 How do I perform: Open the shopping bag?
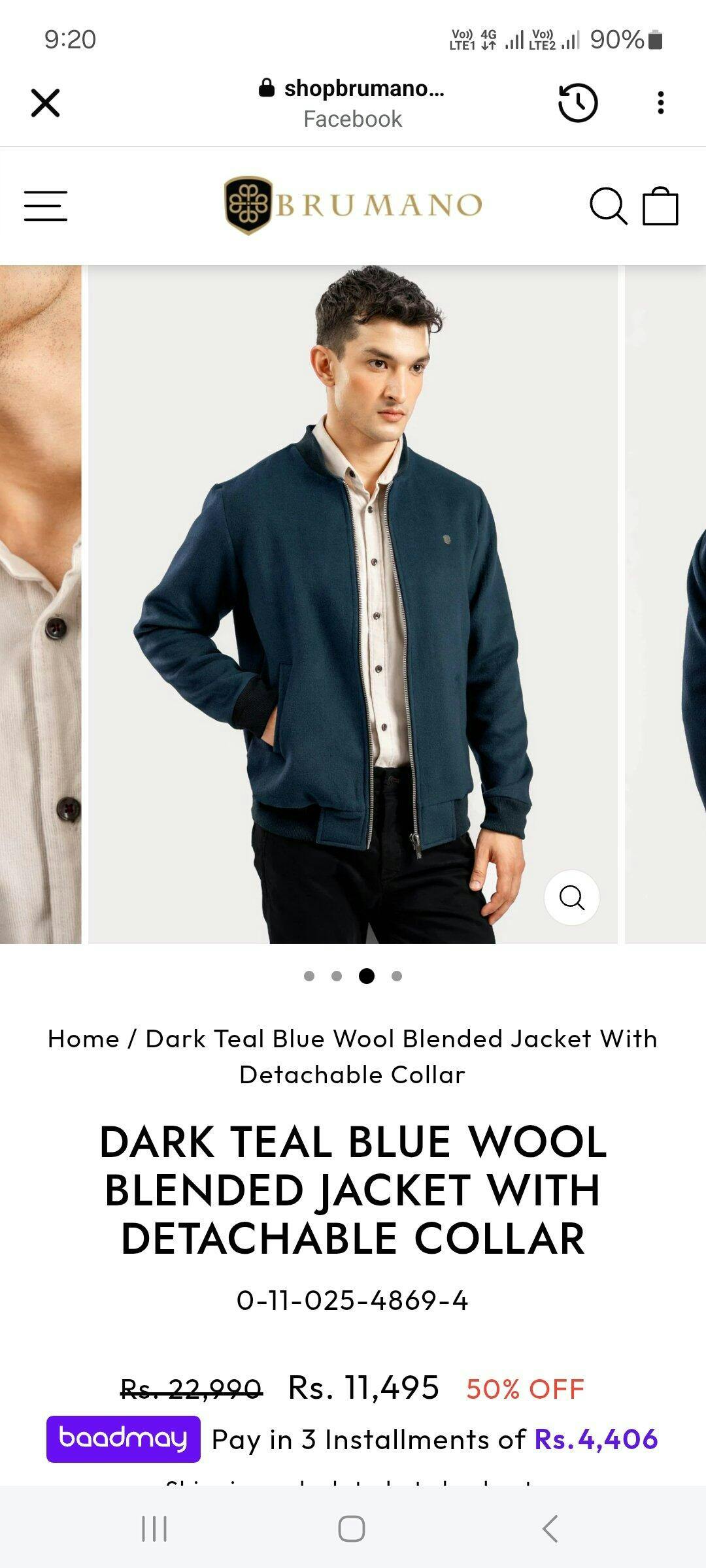[x=660, y=206]
